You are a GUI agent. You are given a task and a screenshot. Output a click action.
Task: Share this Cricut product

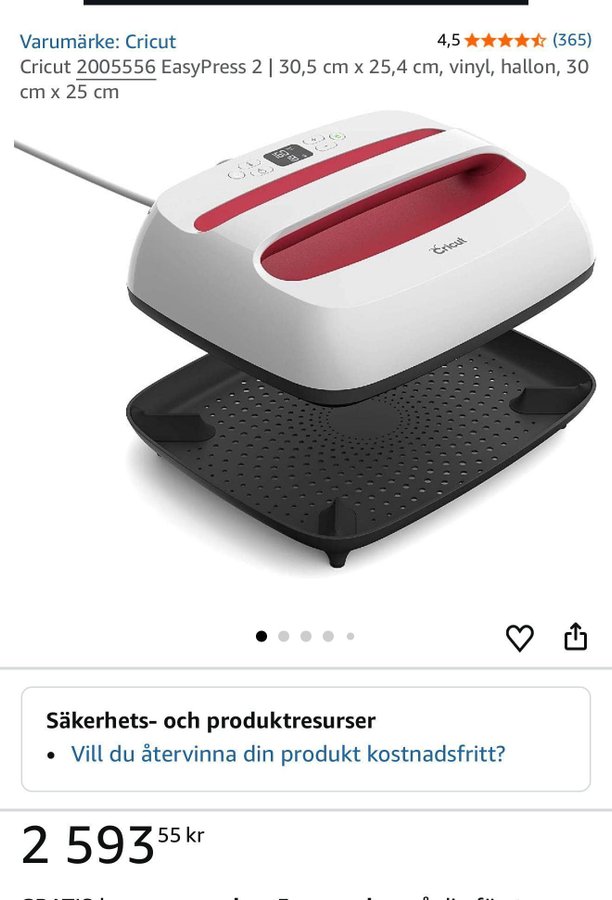pyautogui.click(x=575, y=636)
